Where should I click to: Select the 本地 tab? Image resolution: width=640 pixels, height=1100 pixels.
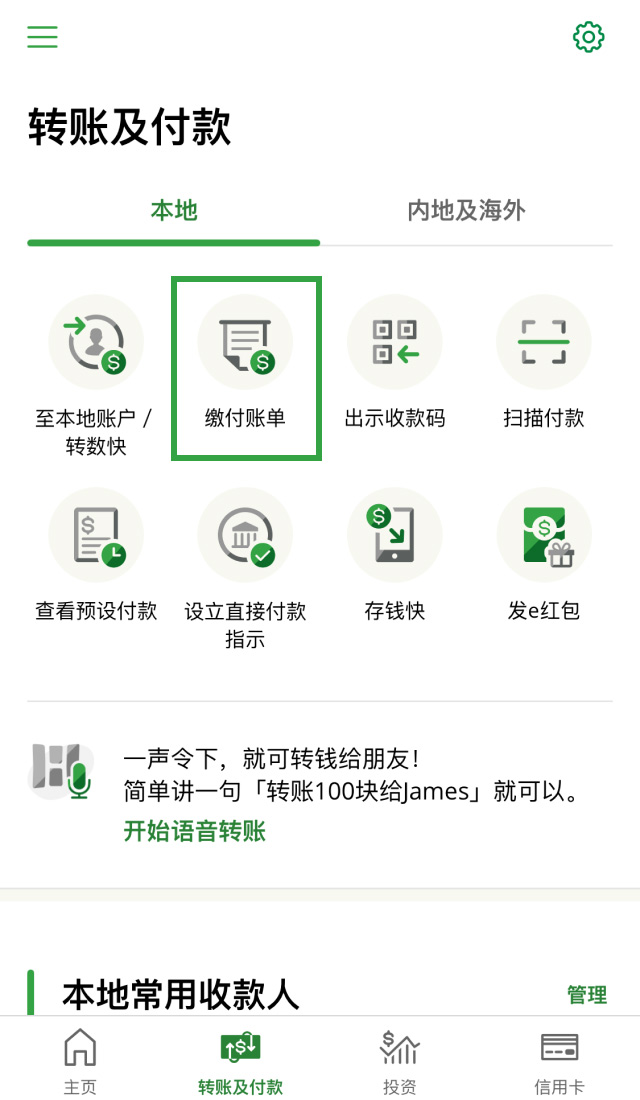pyautogui.click(x=174, y=211)
